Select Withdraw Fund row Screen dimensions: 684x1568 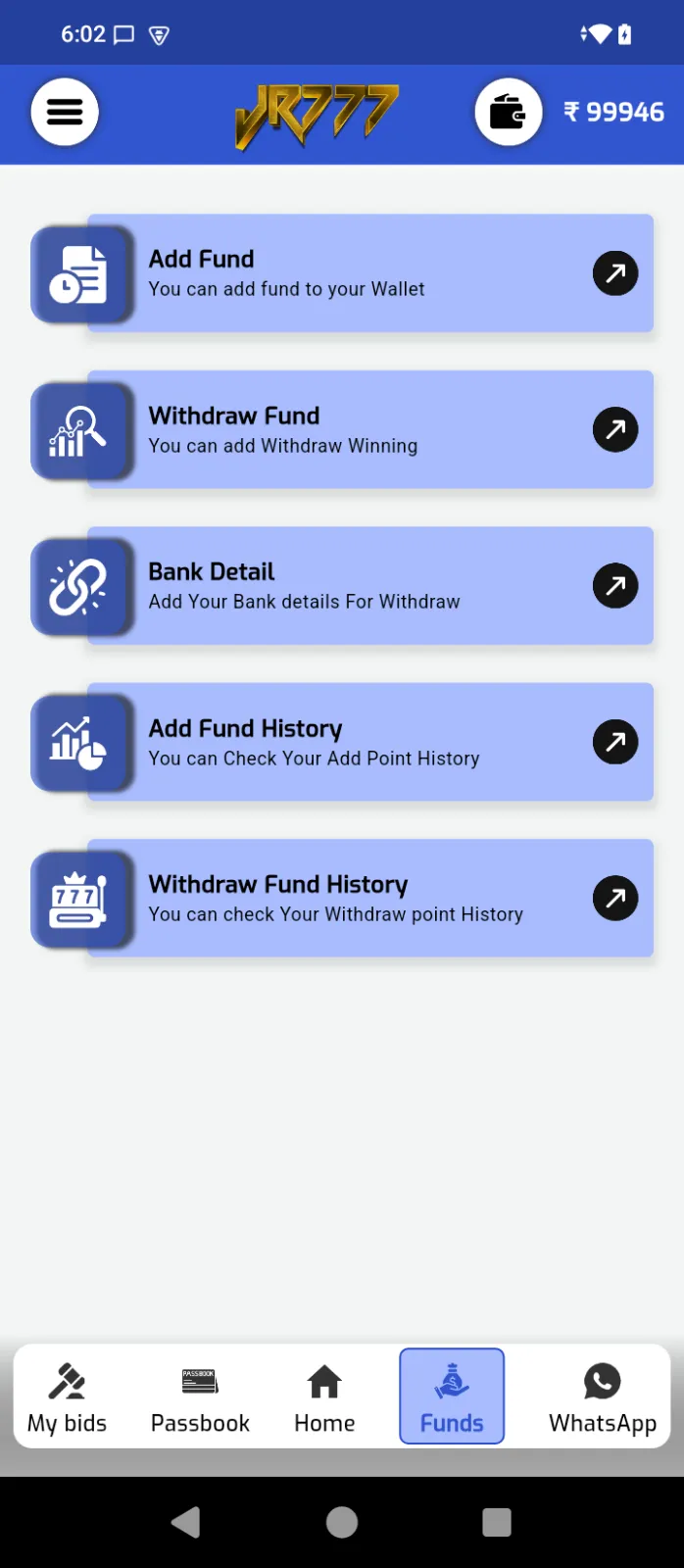(x=369, y=429)
